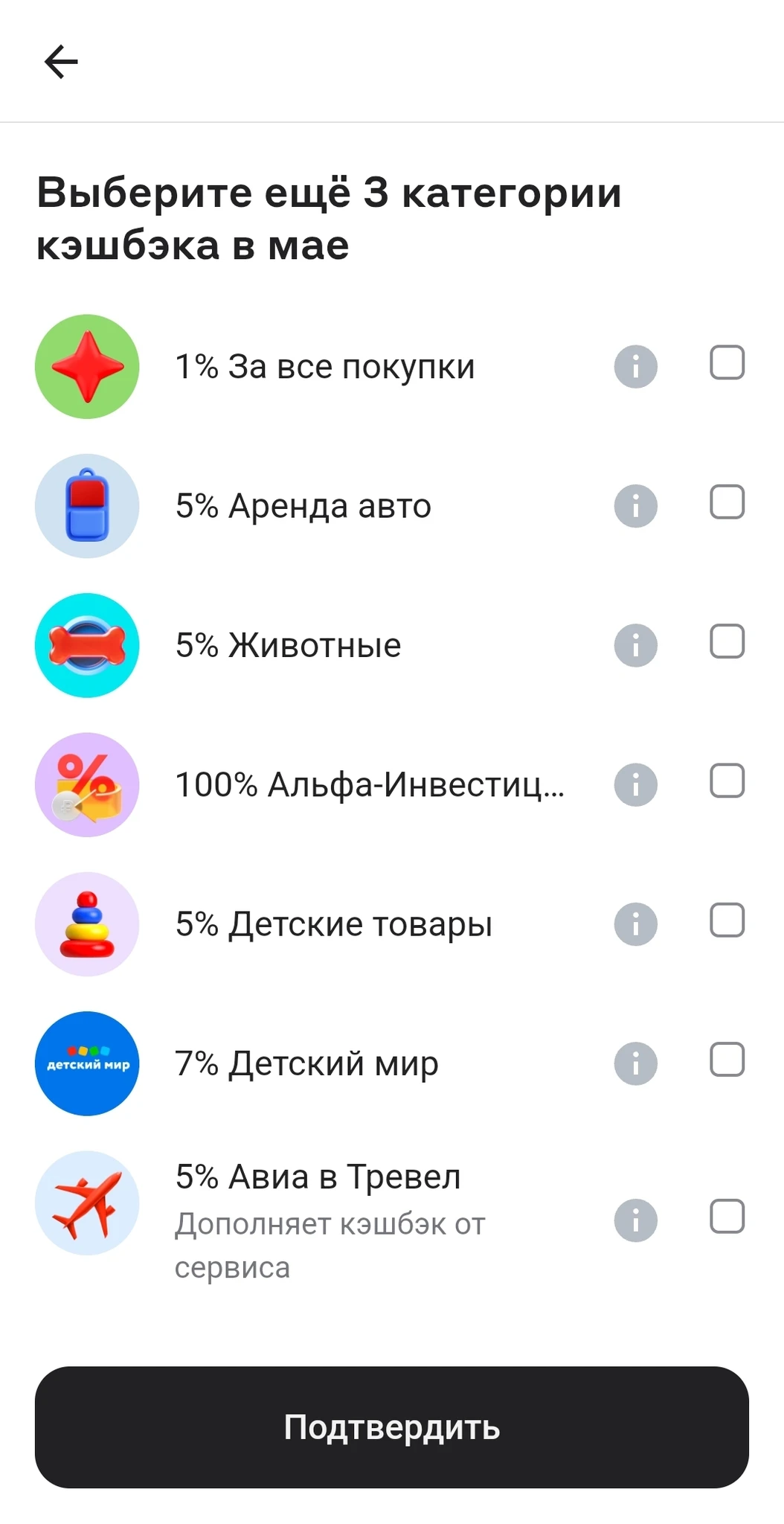Open info for 100% Альфа-Инвестиции
The image size is (784, 1524).
[635, 785]
